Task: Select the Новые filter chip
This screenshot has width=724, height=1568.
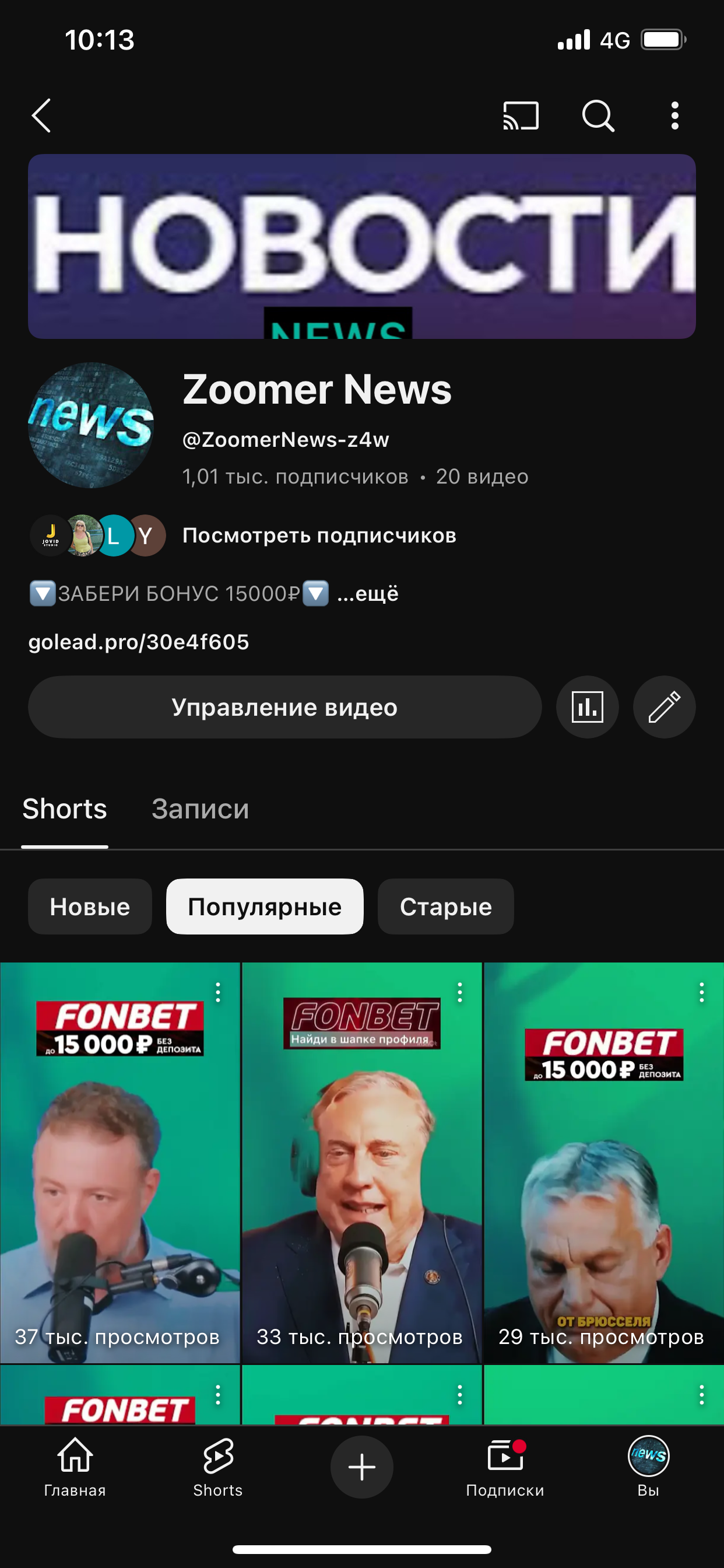Action: pyautogui.click(x=89, y=907)
